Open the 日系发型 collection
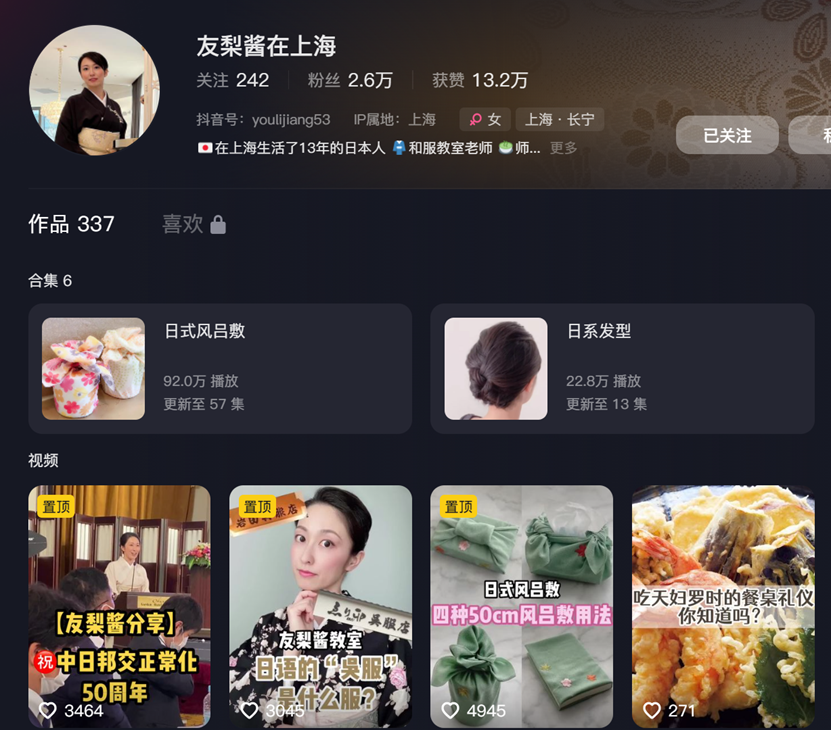 622,368
